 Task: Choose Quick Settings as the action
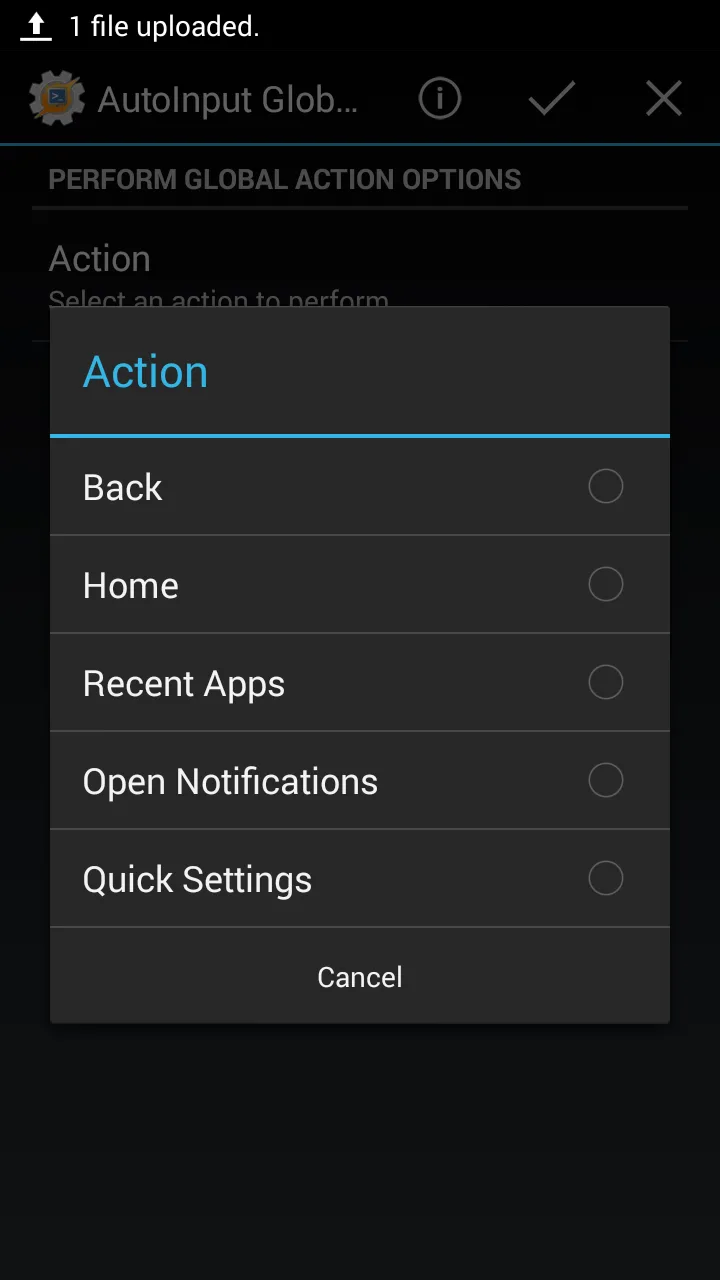(x=605, y=878)
